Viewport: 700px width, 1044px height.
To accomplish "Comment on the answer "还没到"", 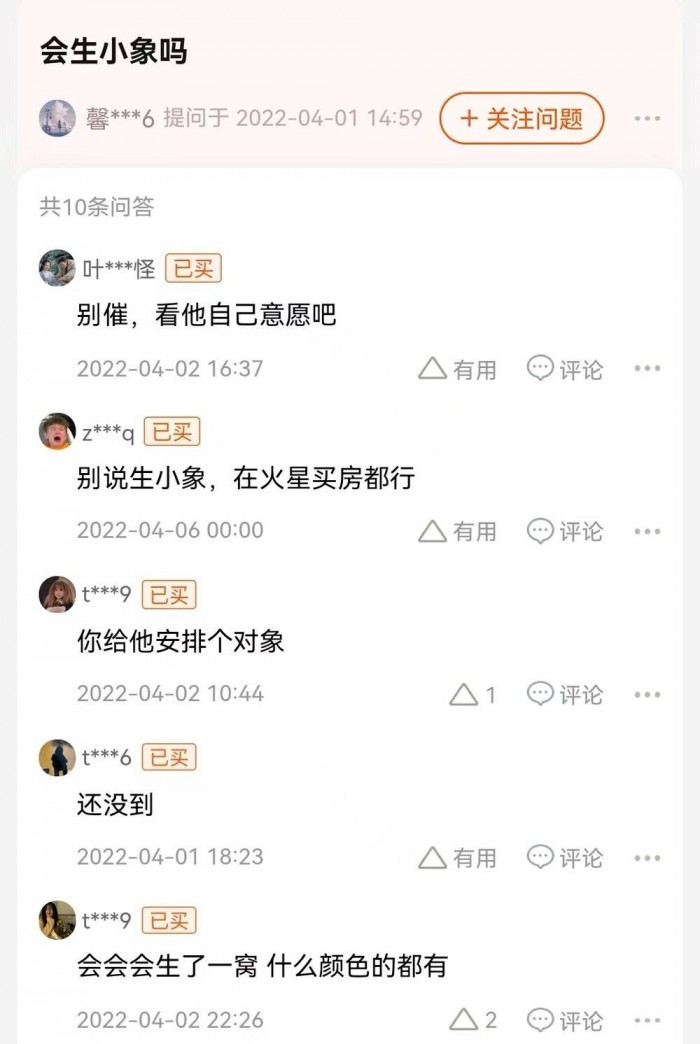I will 565,857.
